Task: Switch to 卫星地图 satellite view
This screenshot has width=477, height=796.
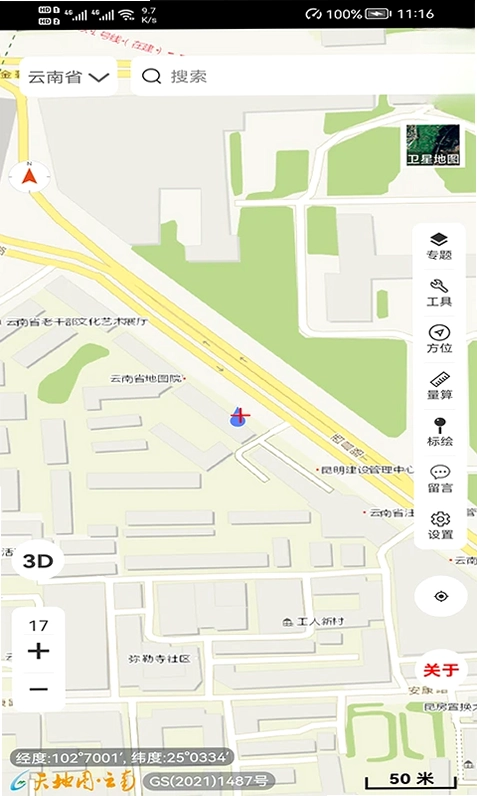Action: pyautogui.click(x=433, y=145)
